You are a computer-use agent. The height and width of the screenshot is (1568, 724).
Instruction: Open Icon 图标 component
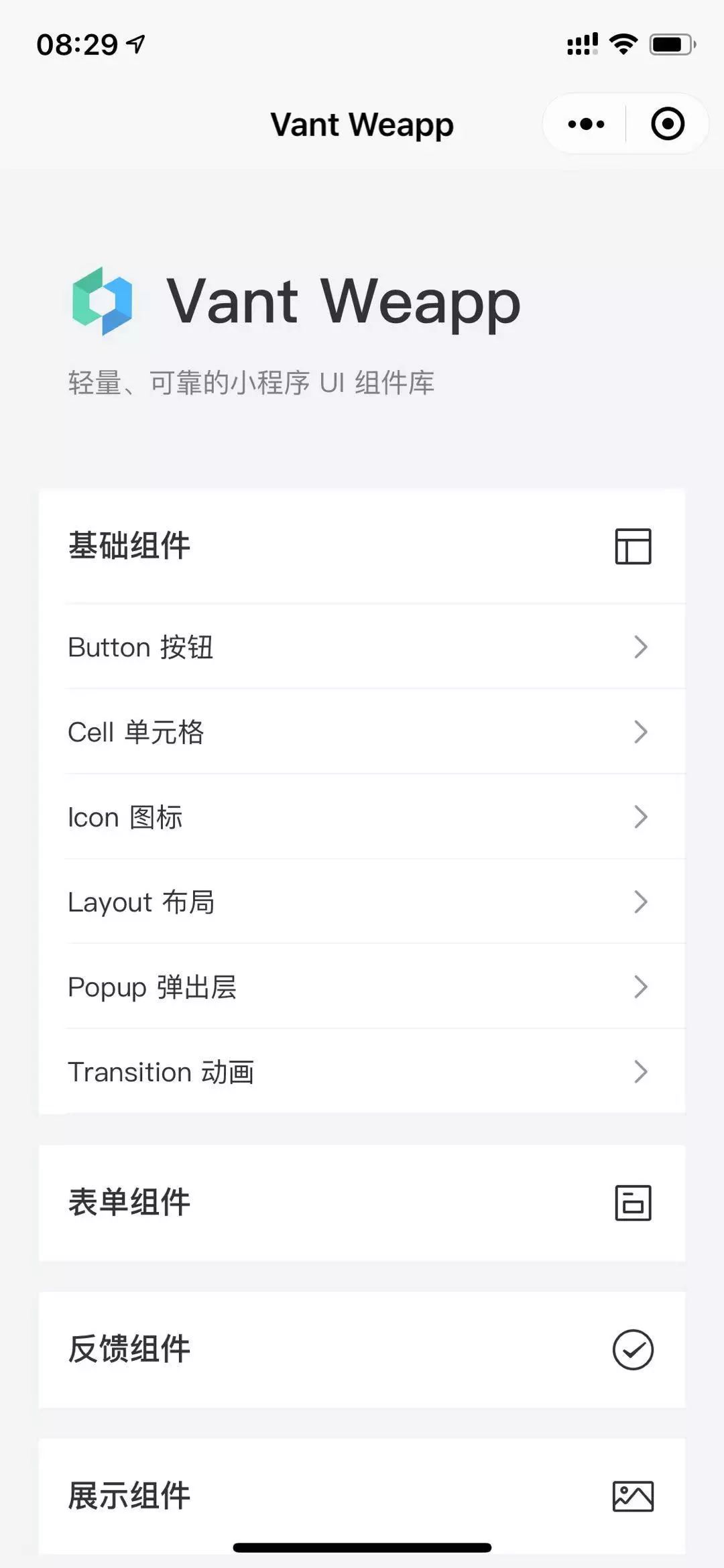click(x=362, y=817)
